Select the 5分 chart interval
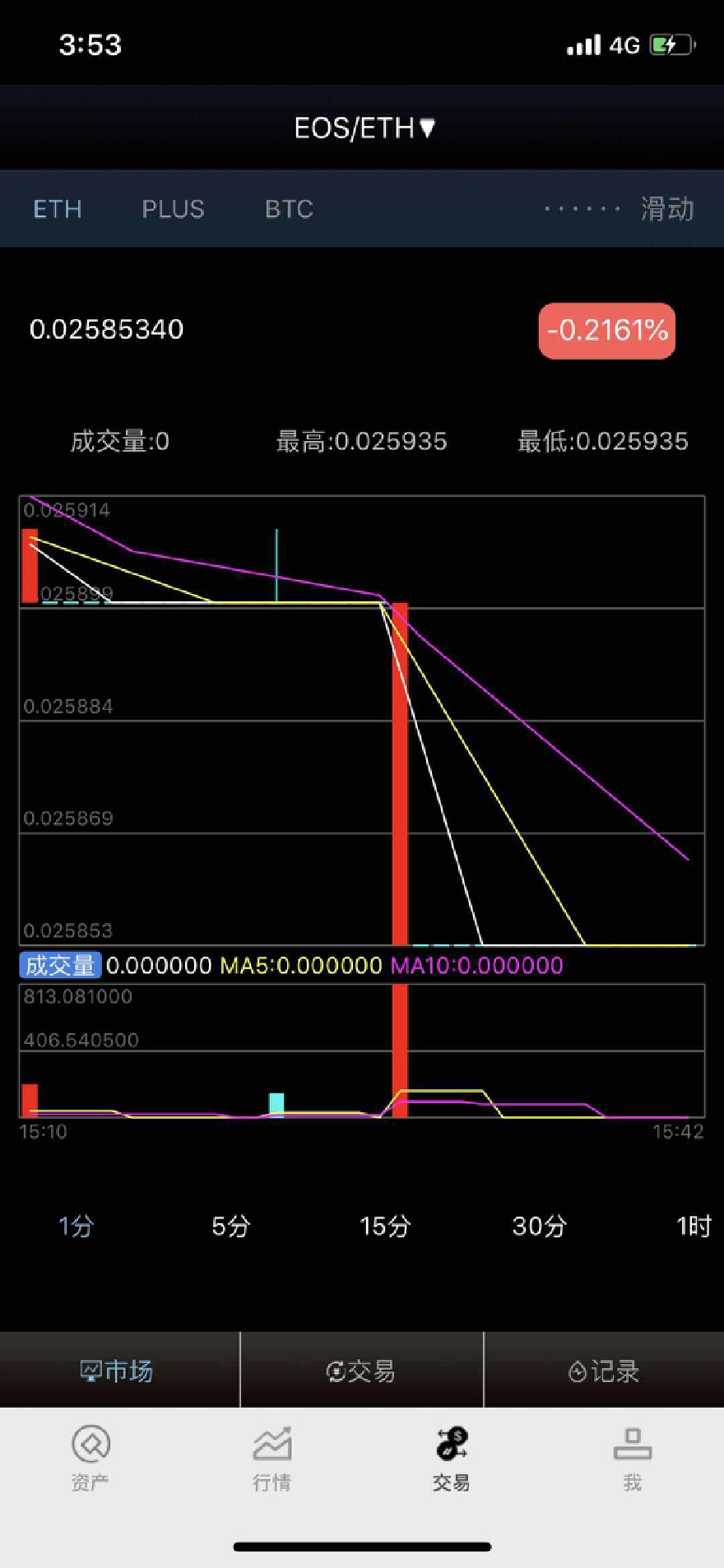724x1568 pixels. [x=230, y=1226]
